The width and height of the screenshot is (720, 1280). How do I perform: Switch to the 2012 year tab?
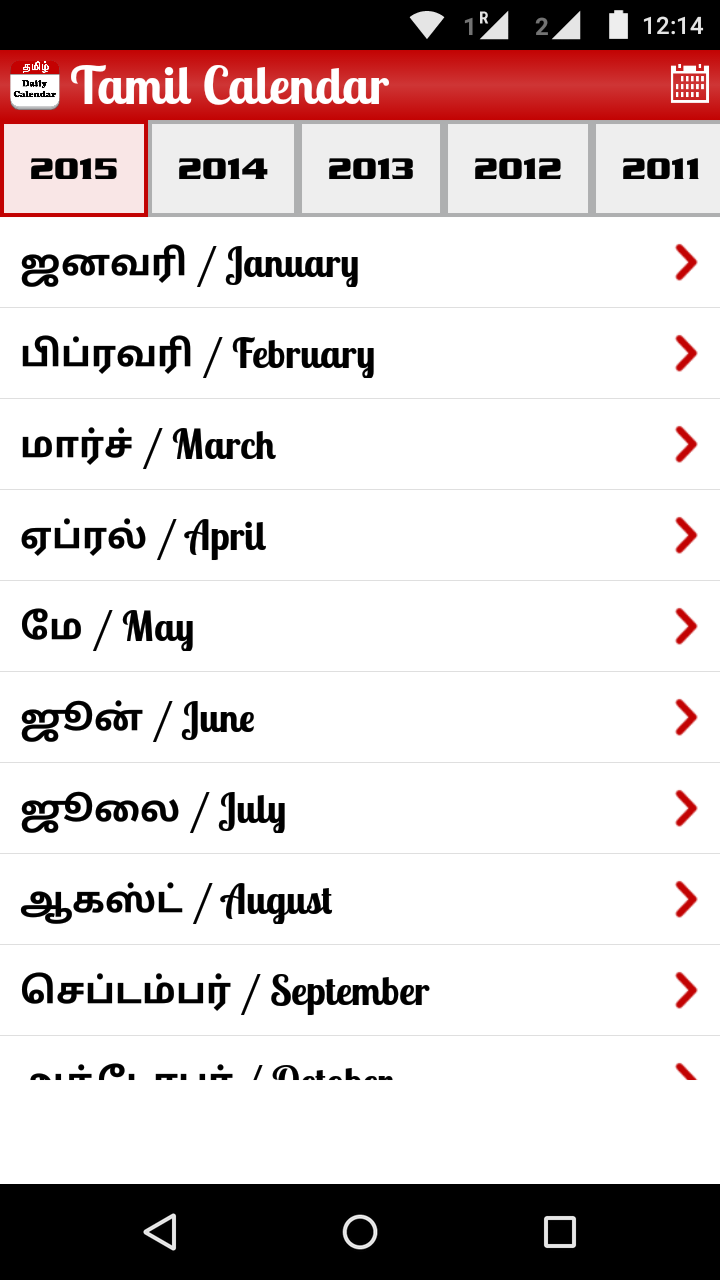(x=518, y=169)
